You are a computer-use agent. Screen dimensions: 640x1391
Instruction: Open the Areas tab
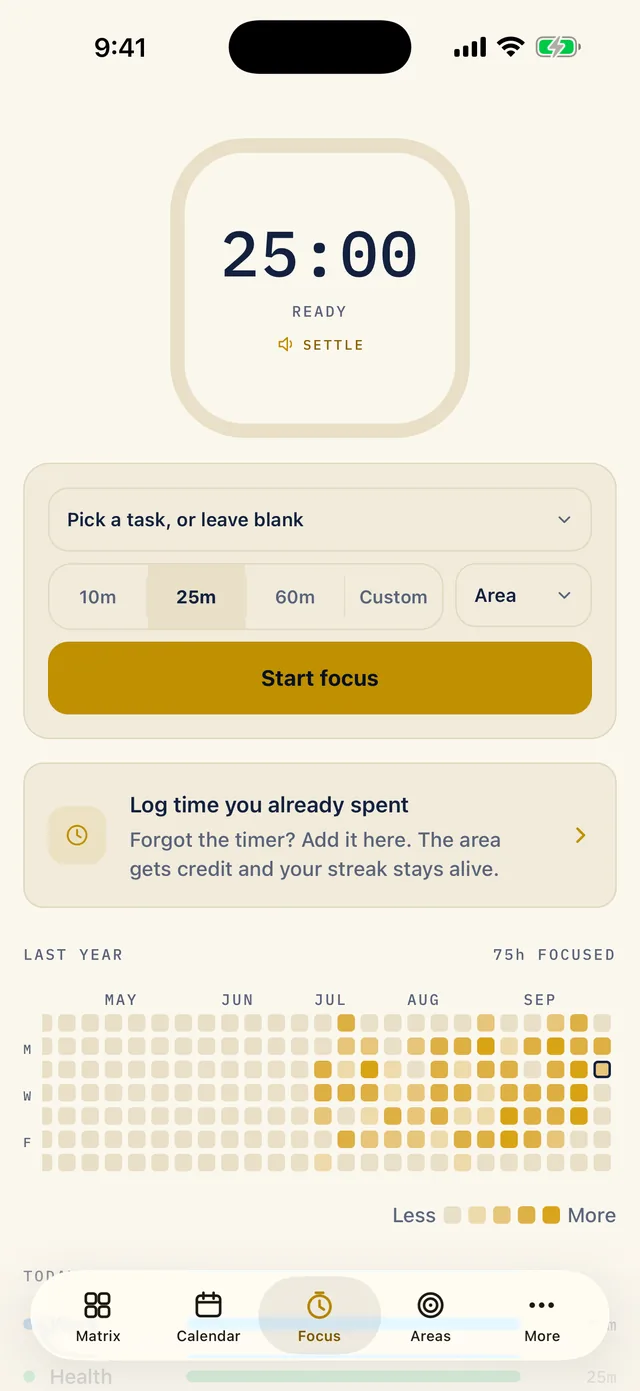pos(431,1316)
